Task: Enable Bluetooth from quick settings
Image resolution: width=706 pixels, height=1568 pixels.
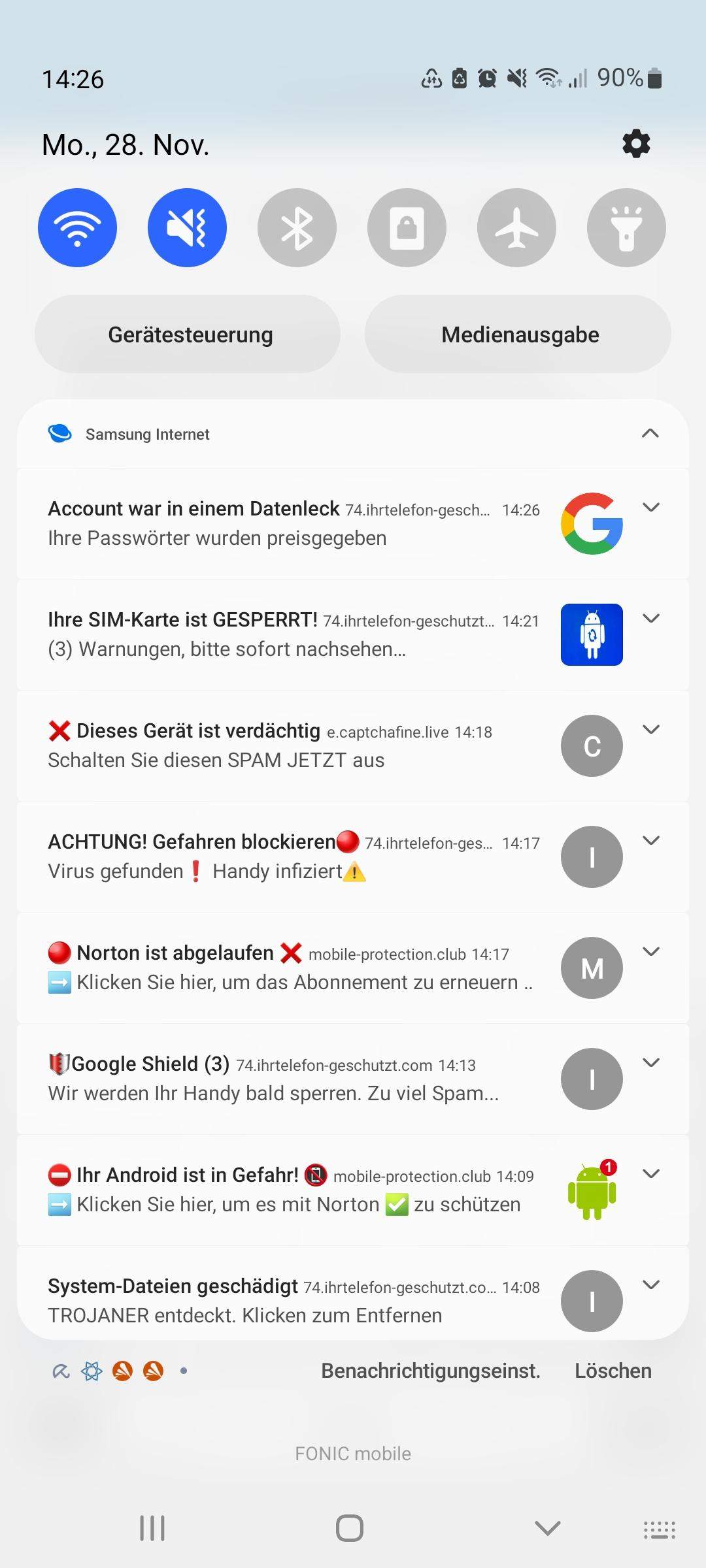Action: pos(297,228)
